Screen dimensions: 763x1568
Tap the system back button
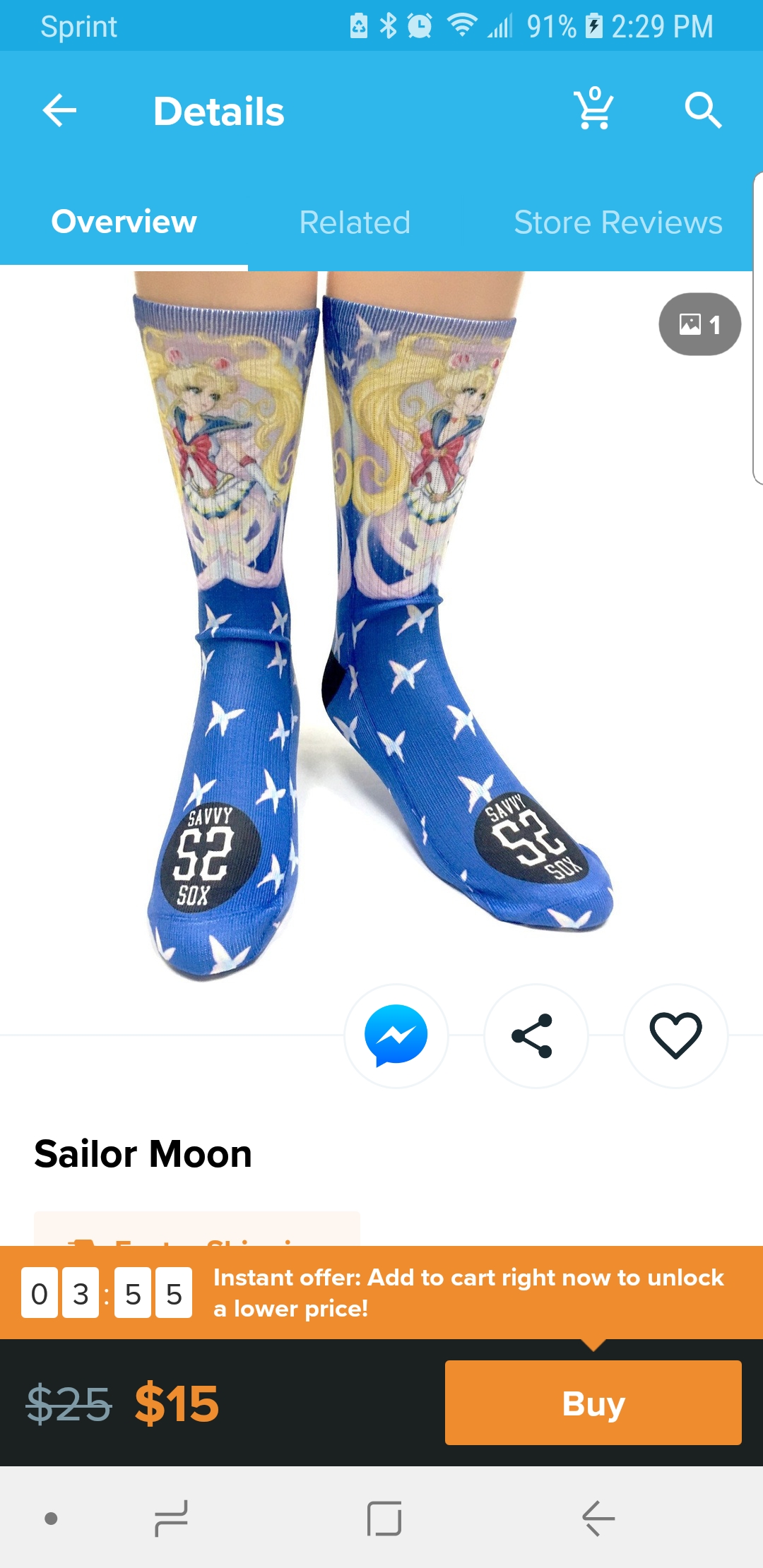tap(598, 1519)
